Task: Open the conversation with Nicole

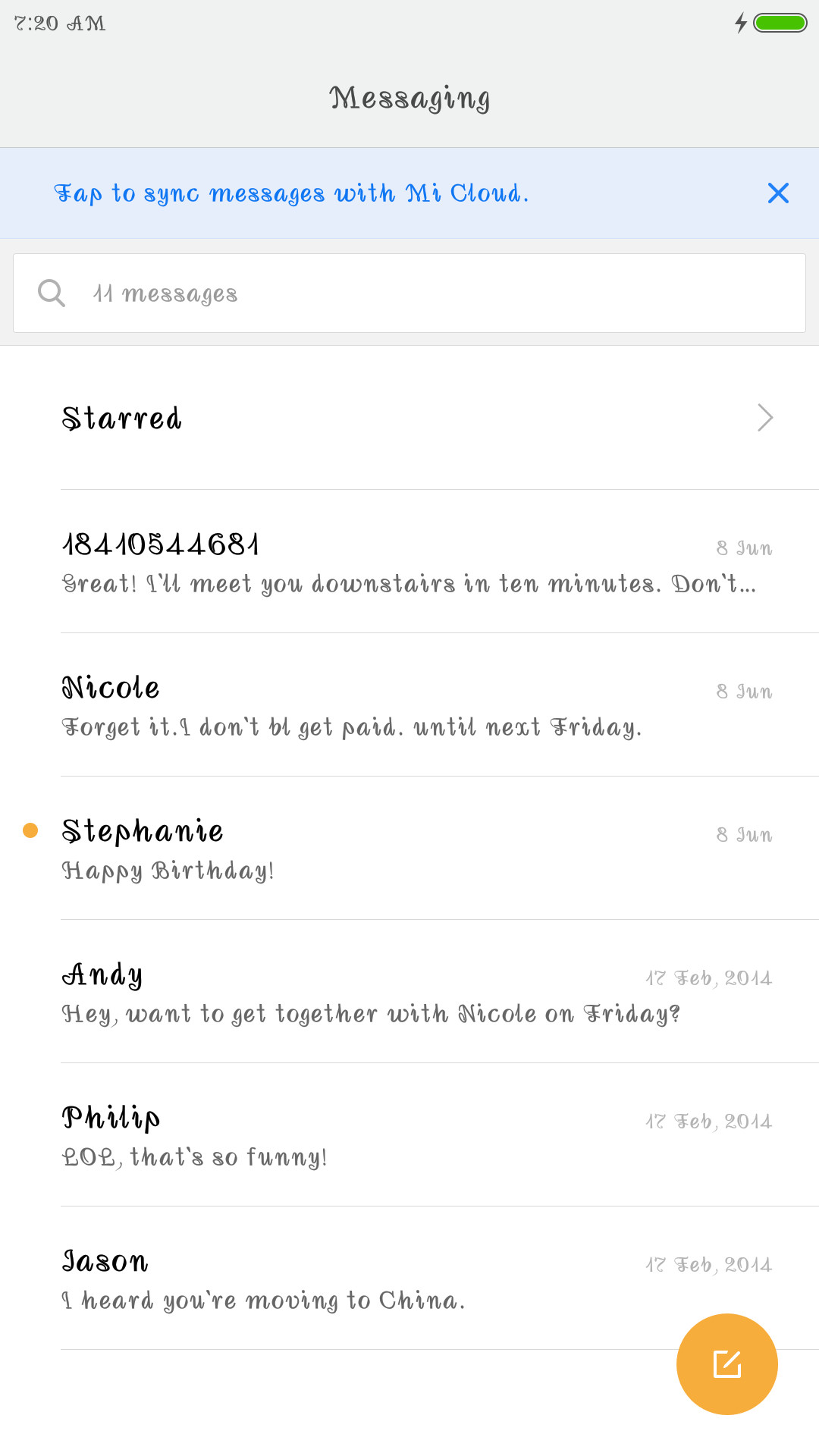Action: click(409, 705)
